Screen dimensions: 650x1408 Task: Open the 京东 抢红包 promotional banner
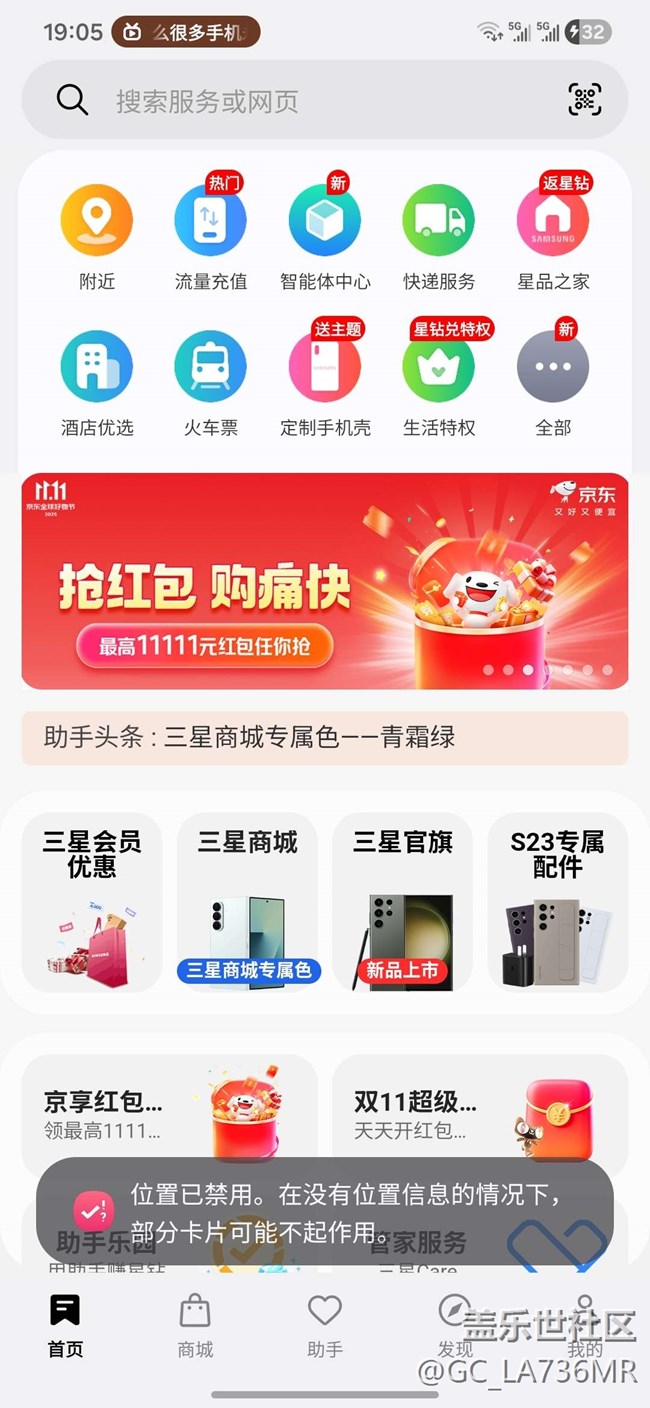click(325, 581)
